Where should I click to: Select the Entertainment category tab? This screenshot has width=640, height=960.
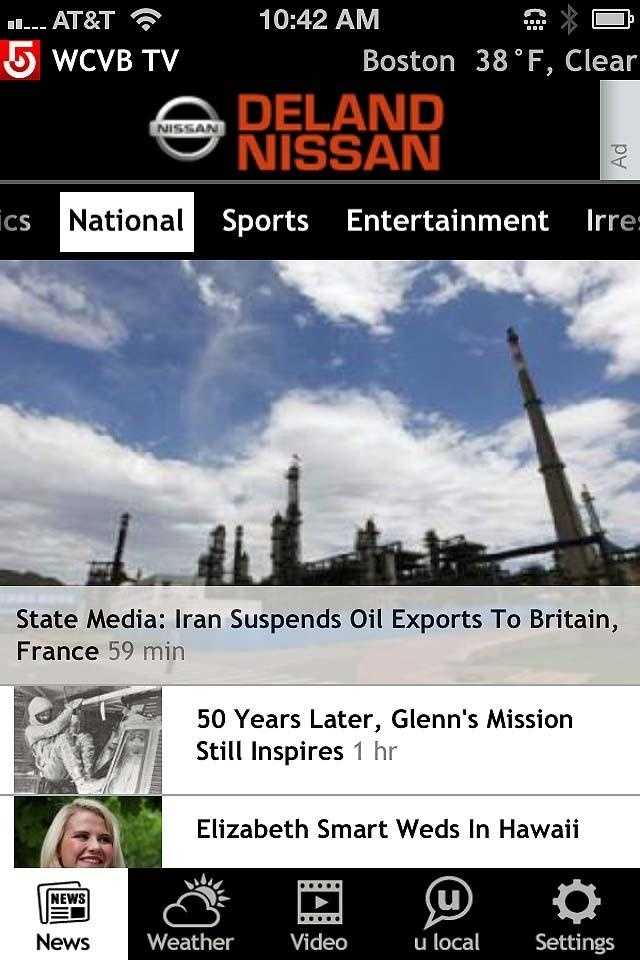click(447, 221)
